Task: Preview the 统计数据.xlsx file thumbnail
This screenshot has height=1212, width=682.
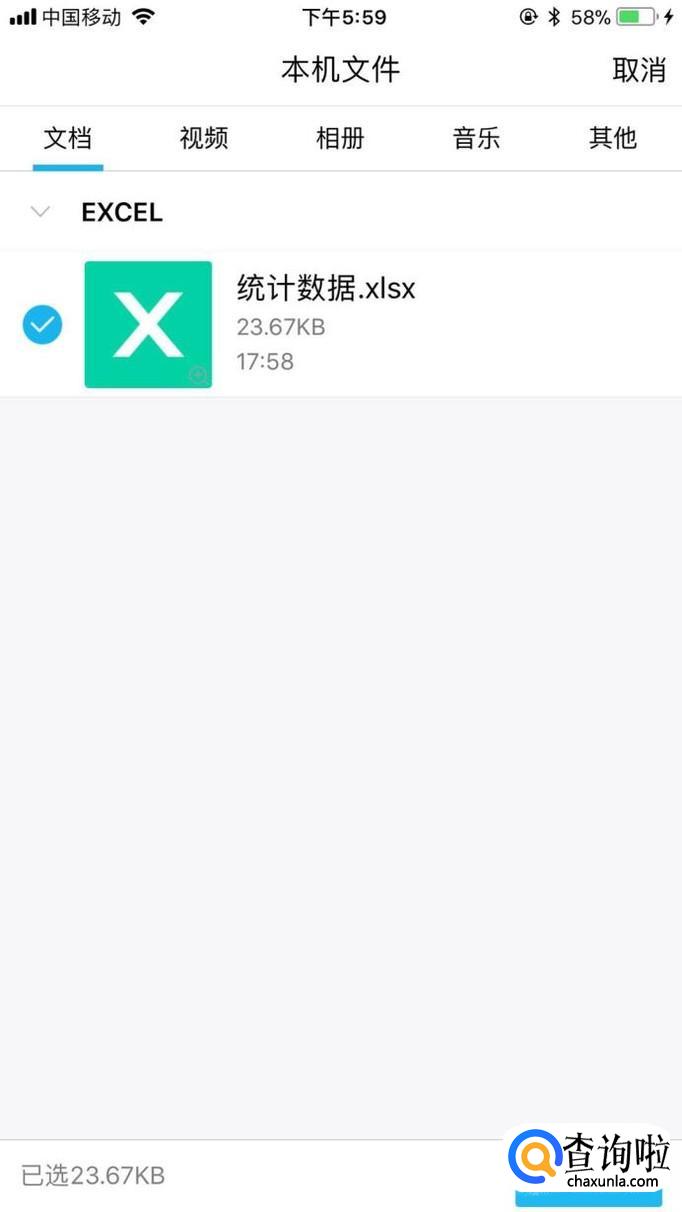Action: pyautogui.click(x=148, y=324)
